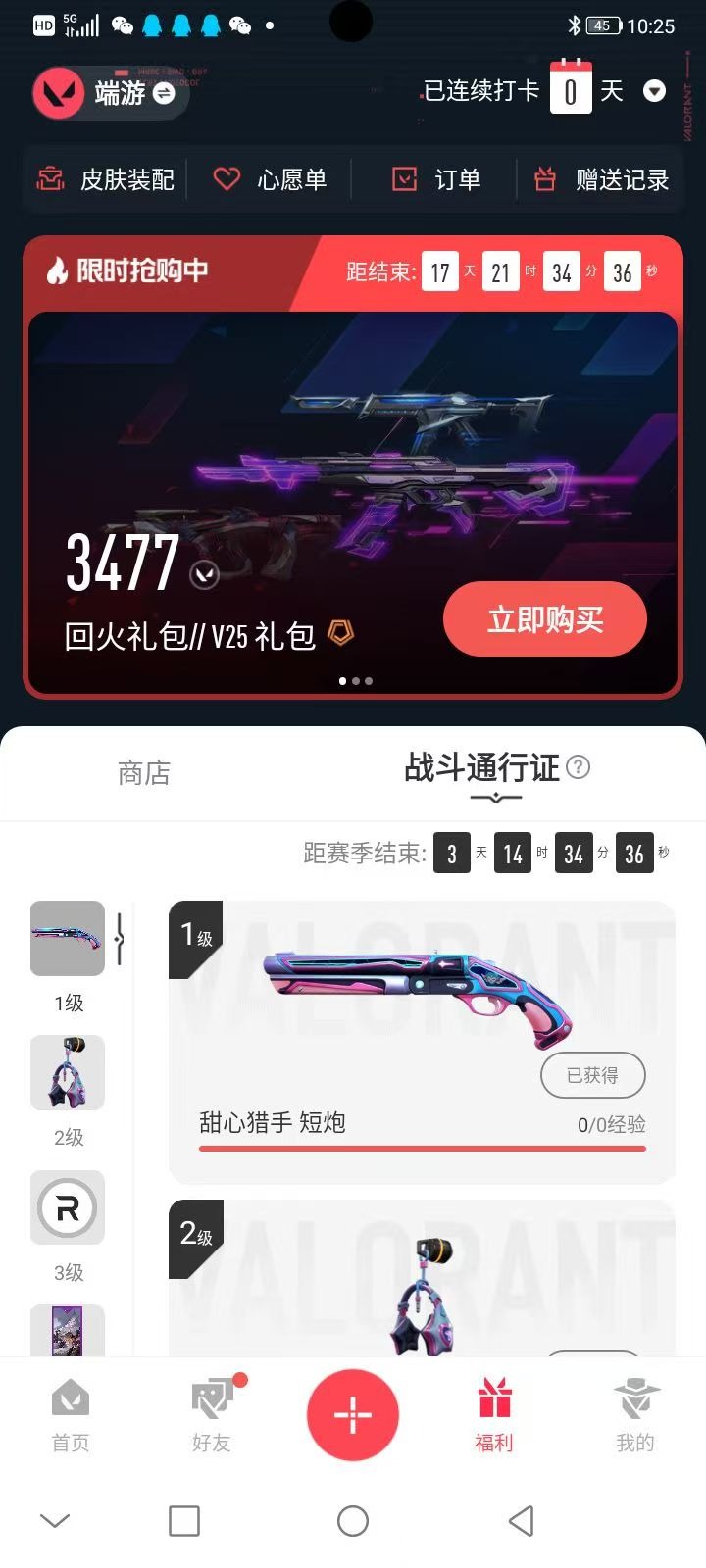The height and width of the screenshot is (1568, 706).
Task: Select the 战斗通行证 tab
Action: pos(481,768)
